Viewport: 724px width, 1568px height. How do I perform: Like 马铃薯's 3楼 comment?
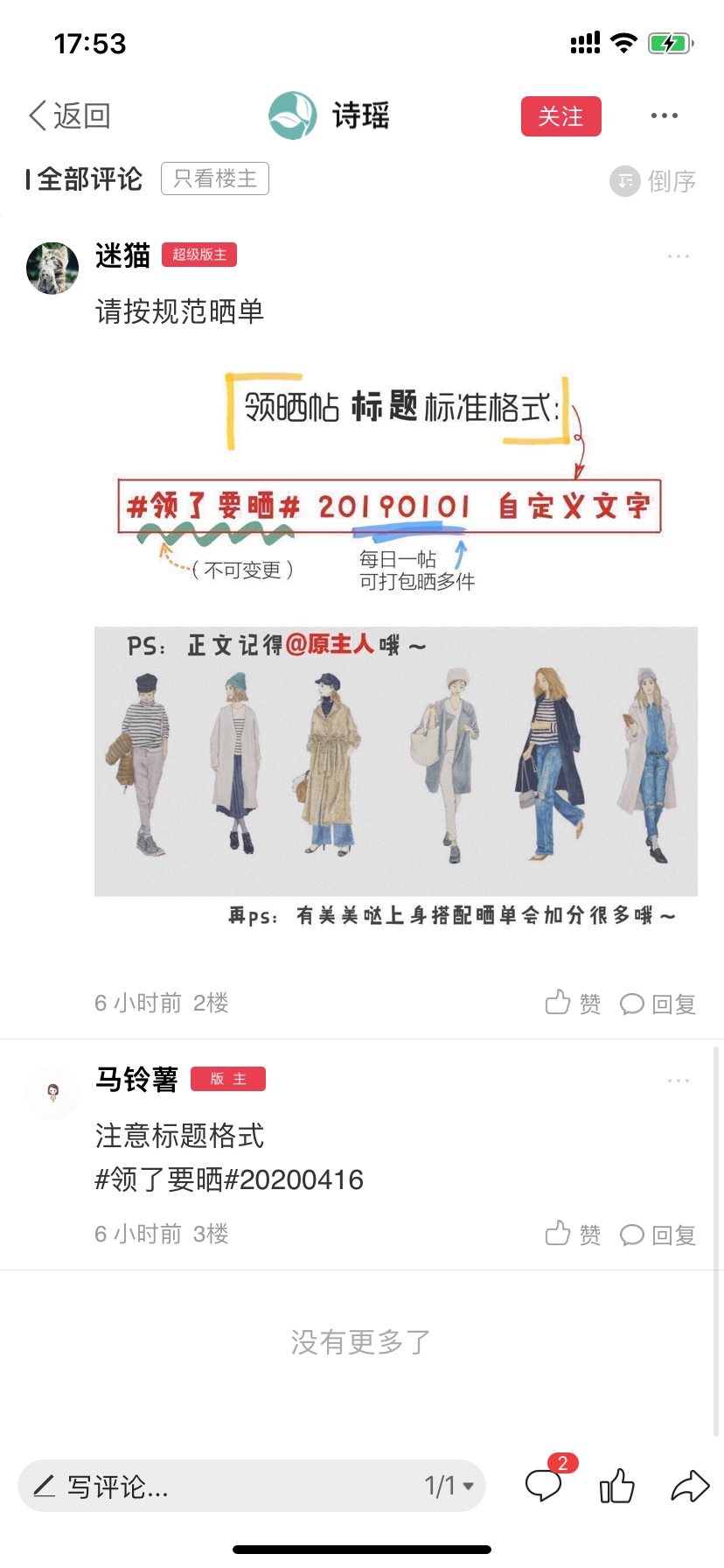(573, 1235)
